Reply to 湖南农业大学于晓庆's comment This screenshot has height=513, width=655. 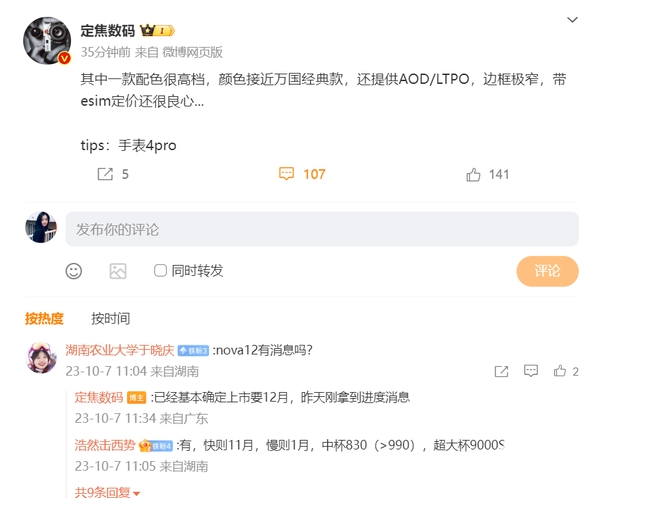coord(531,371)
